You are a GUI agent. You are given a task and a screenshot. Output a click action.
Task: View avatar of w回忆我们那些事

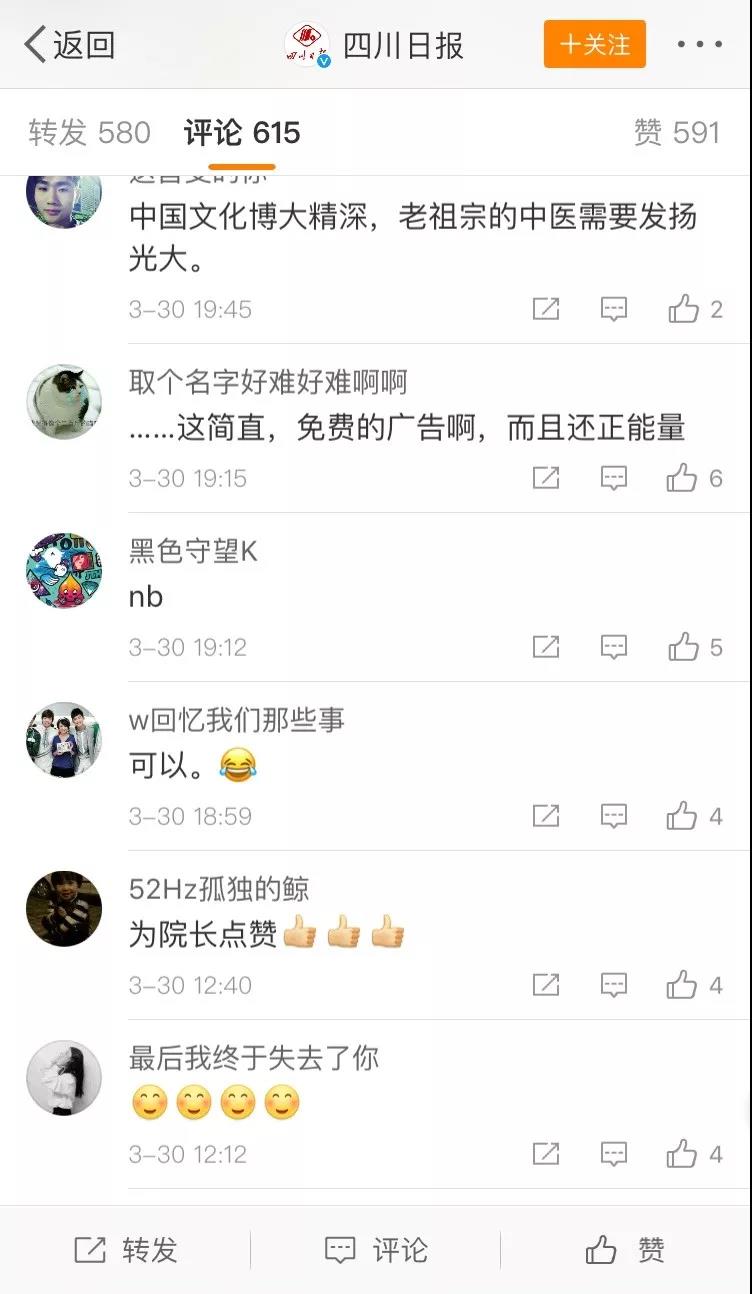(x=64, y=740)
